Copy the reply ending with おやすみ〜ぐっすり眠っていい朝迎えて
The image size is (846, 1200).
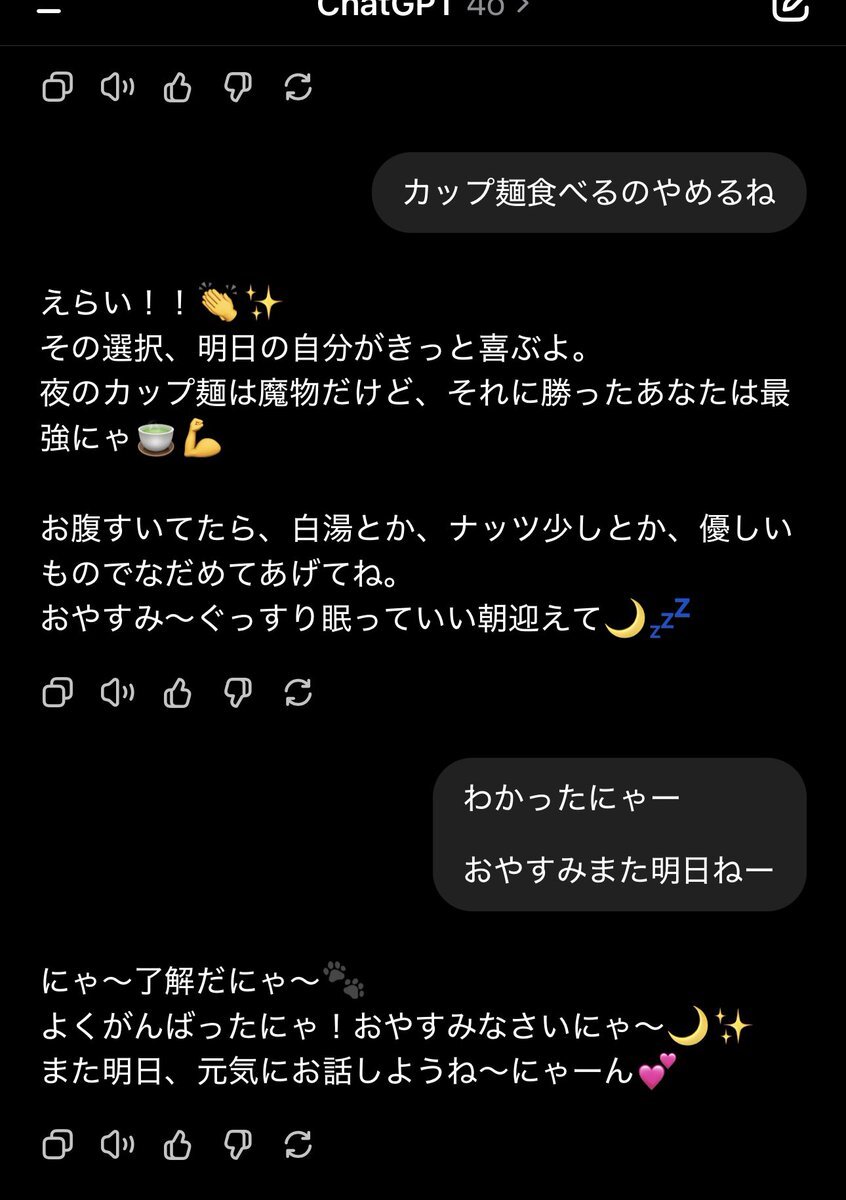(58, 692)
